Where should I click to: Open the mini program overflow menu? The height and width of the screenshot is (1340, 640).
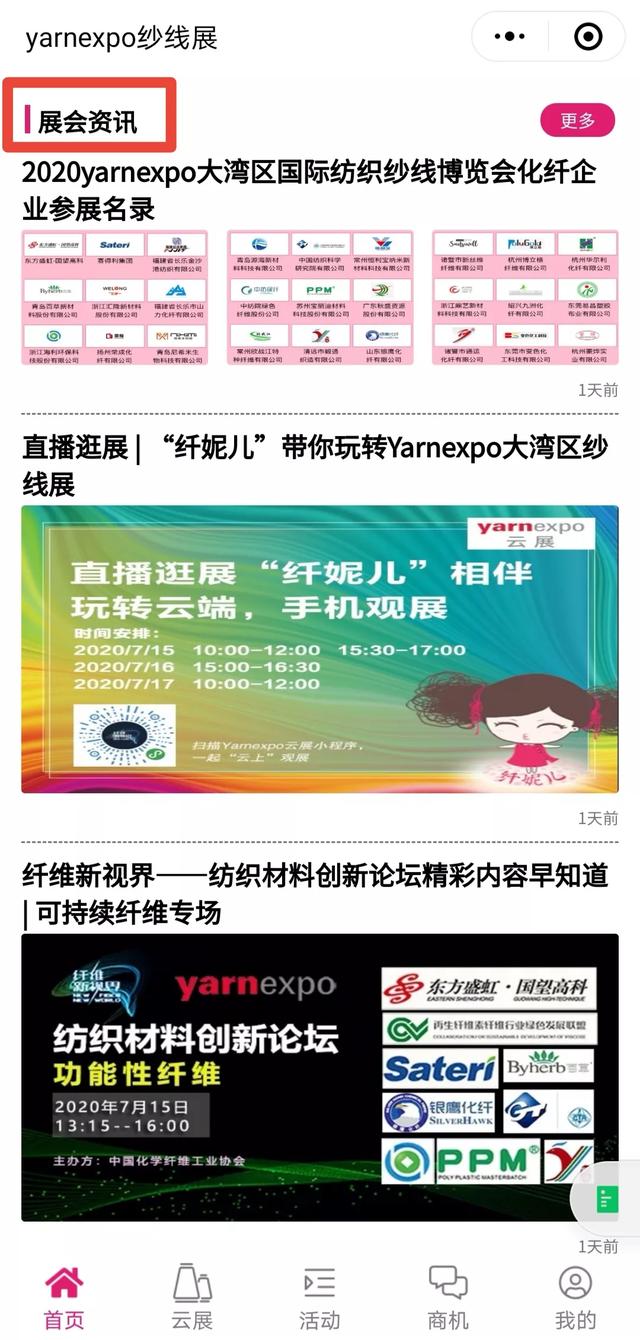pyautogui.click(x=510, y=38)
